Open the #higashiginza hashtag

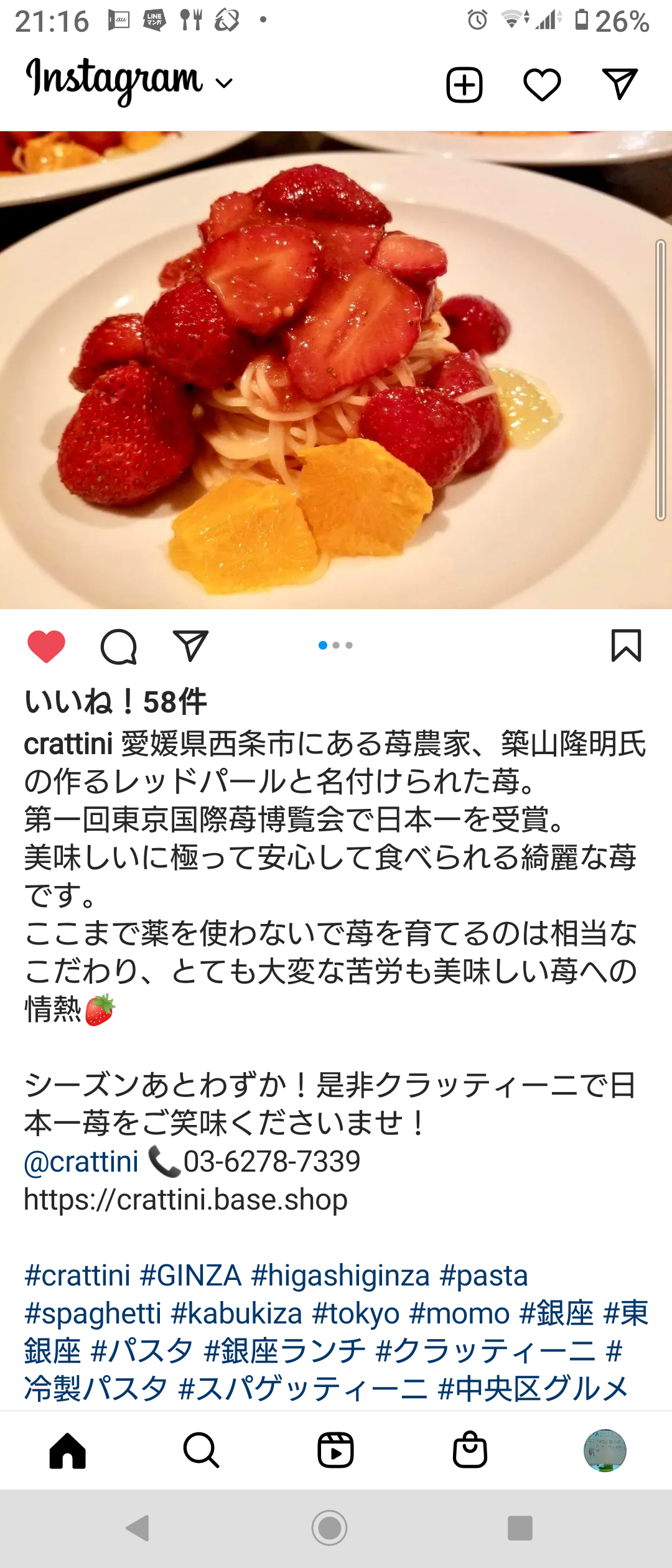click(340, 1275)
